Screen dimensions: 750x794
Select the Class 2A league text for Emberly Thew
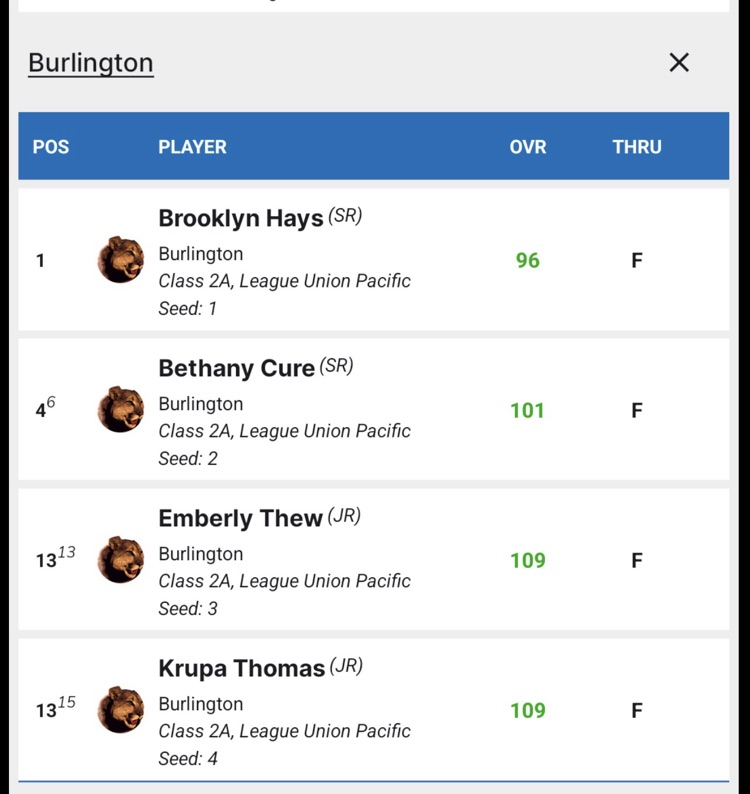[284, 581]
